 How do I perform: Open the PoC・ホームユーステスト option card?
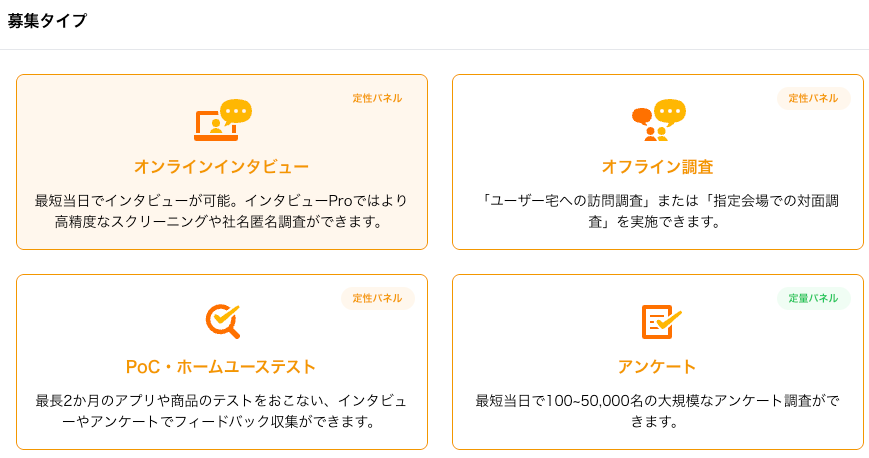tap(221, 362)
